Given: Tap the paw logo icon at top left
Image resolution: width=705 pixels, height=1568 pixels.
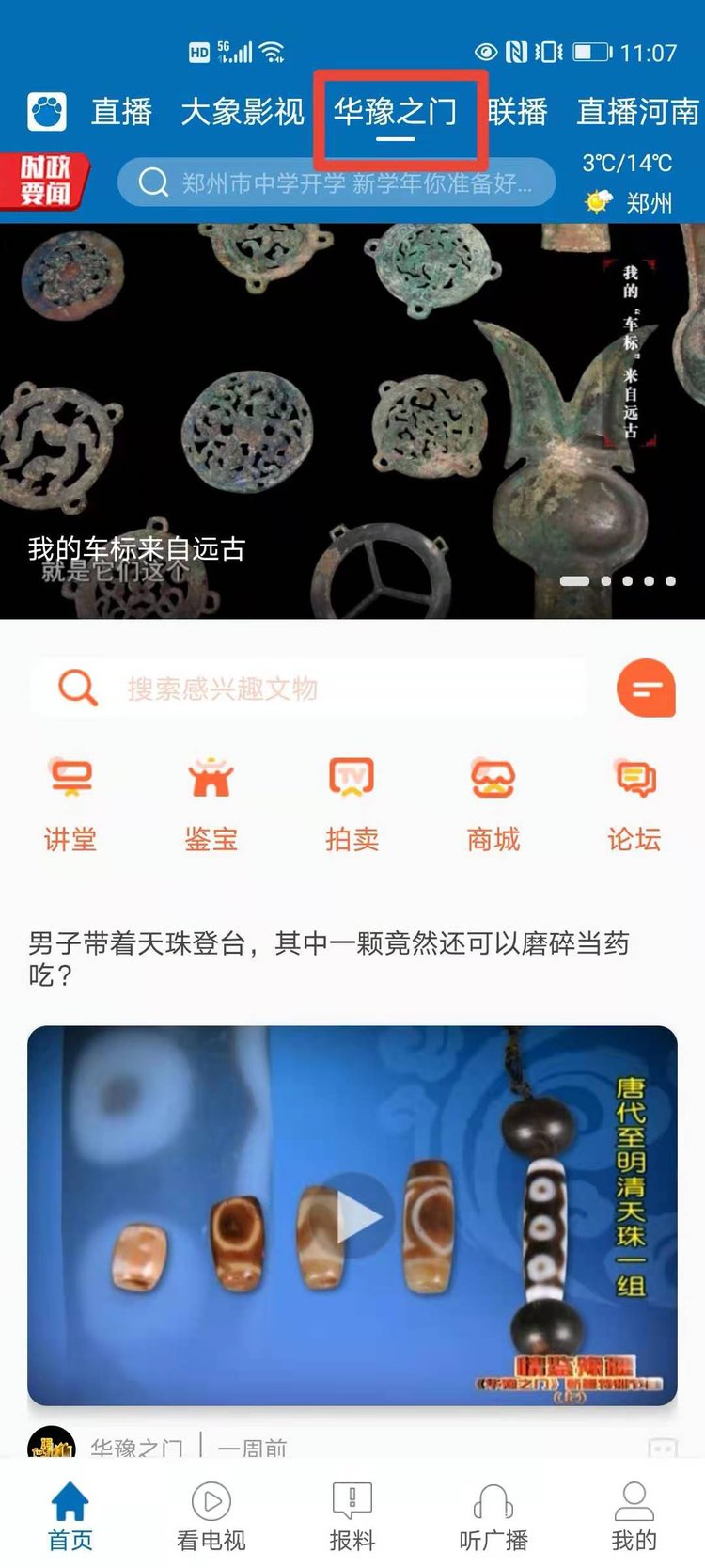Looking at the screenshot, I should [x=47, y=112].
